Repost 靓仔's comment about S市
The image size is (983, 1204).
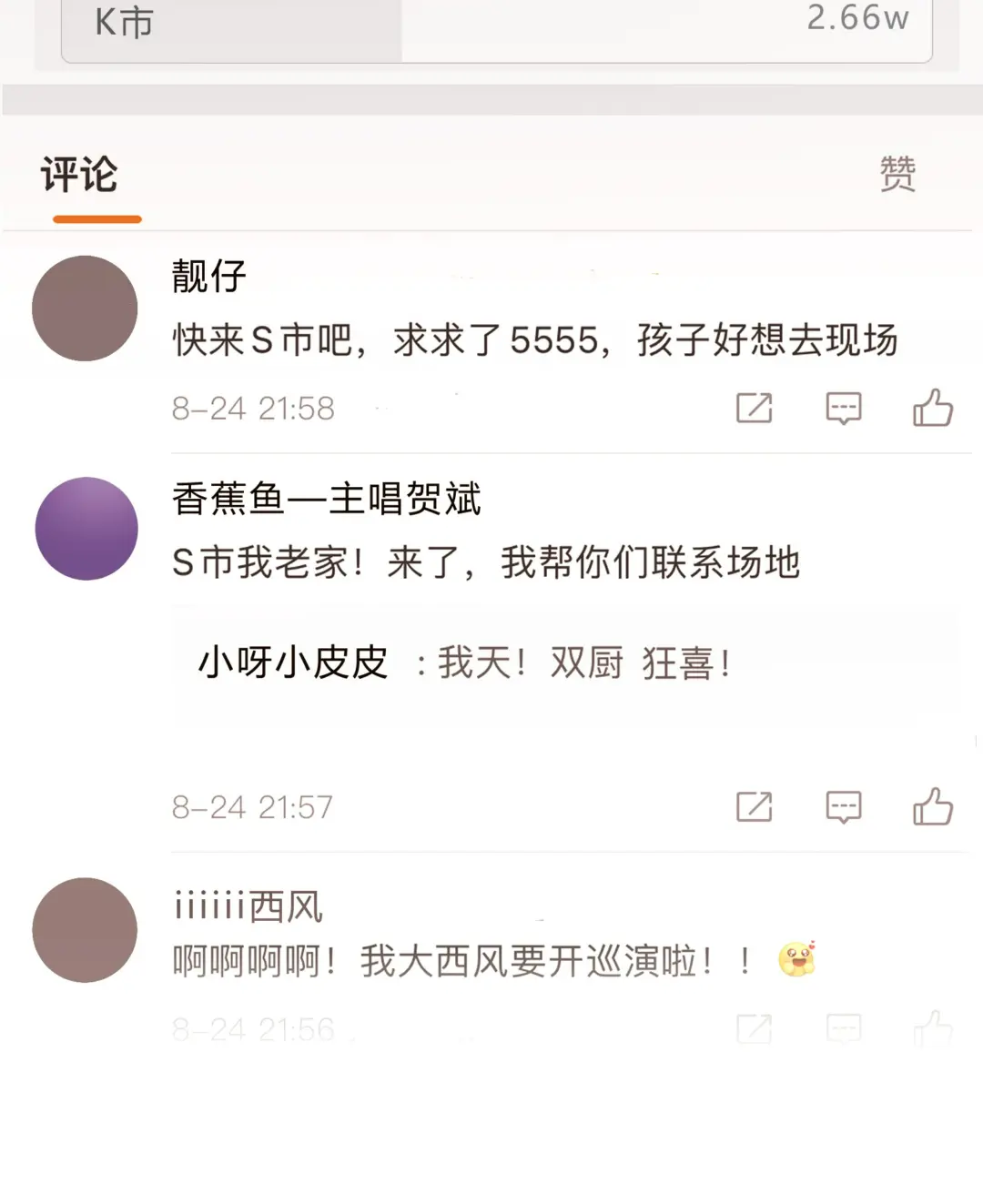pyautogui.click(x=754, y=409)
